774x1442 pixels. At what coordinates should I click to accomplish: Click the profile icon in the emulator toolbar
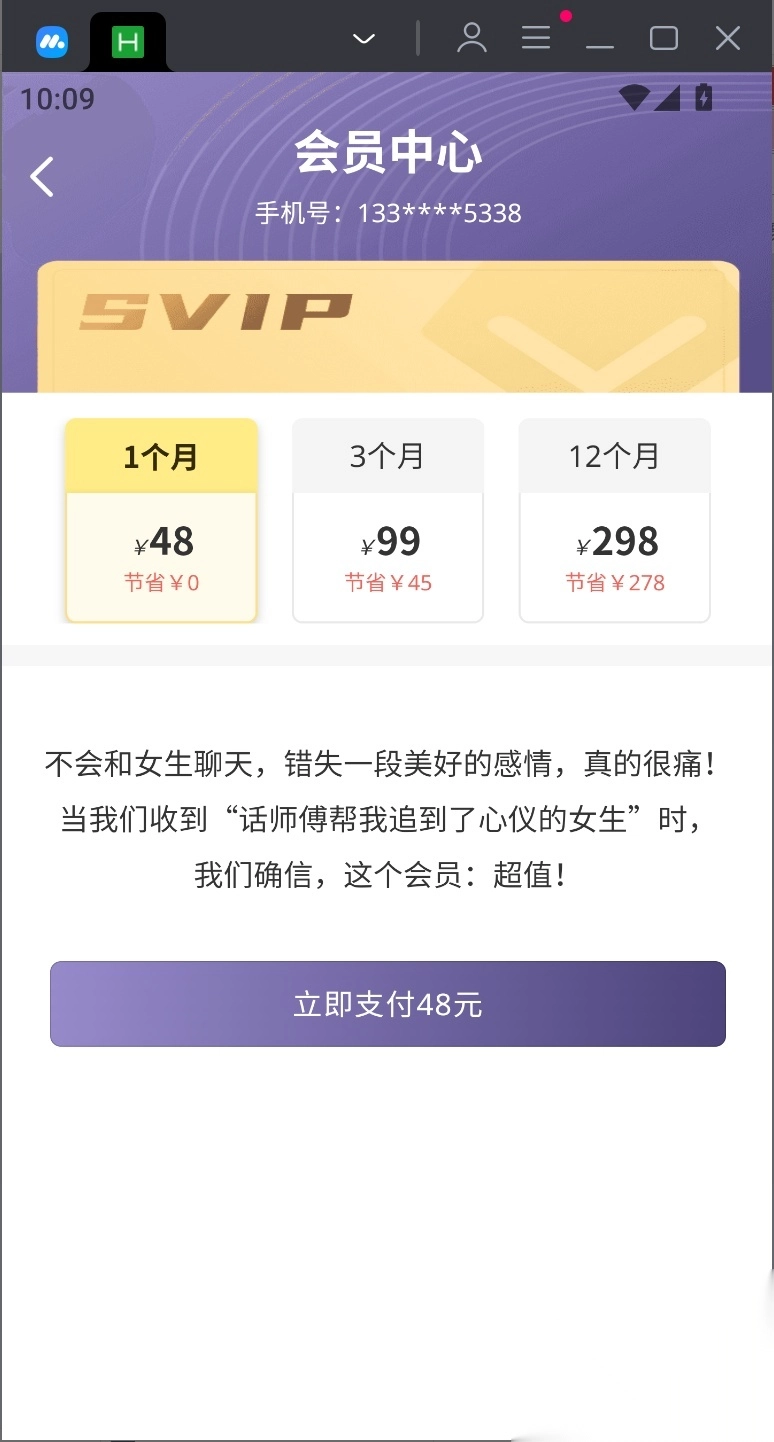[472, 37]
